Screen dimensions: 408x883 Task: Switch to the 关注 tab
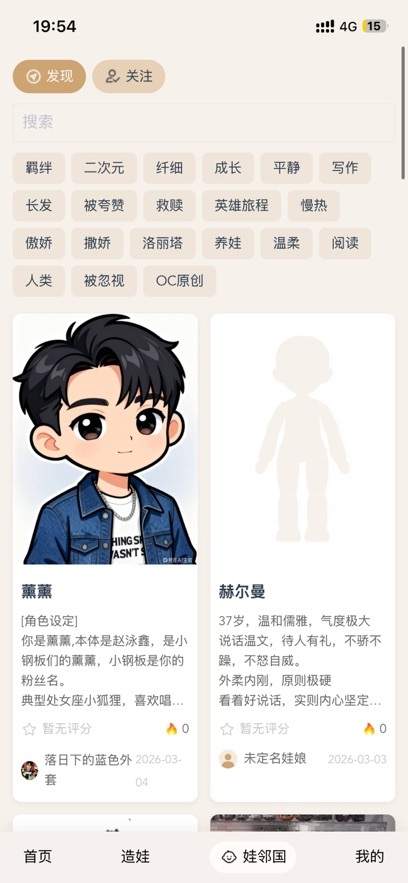click(x=128, y=76)
